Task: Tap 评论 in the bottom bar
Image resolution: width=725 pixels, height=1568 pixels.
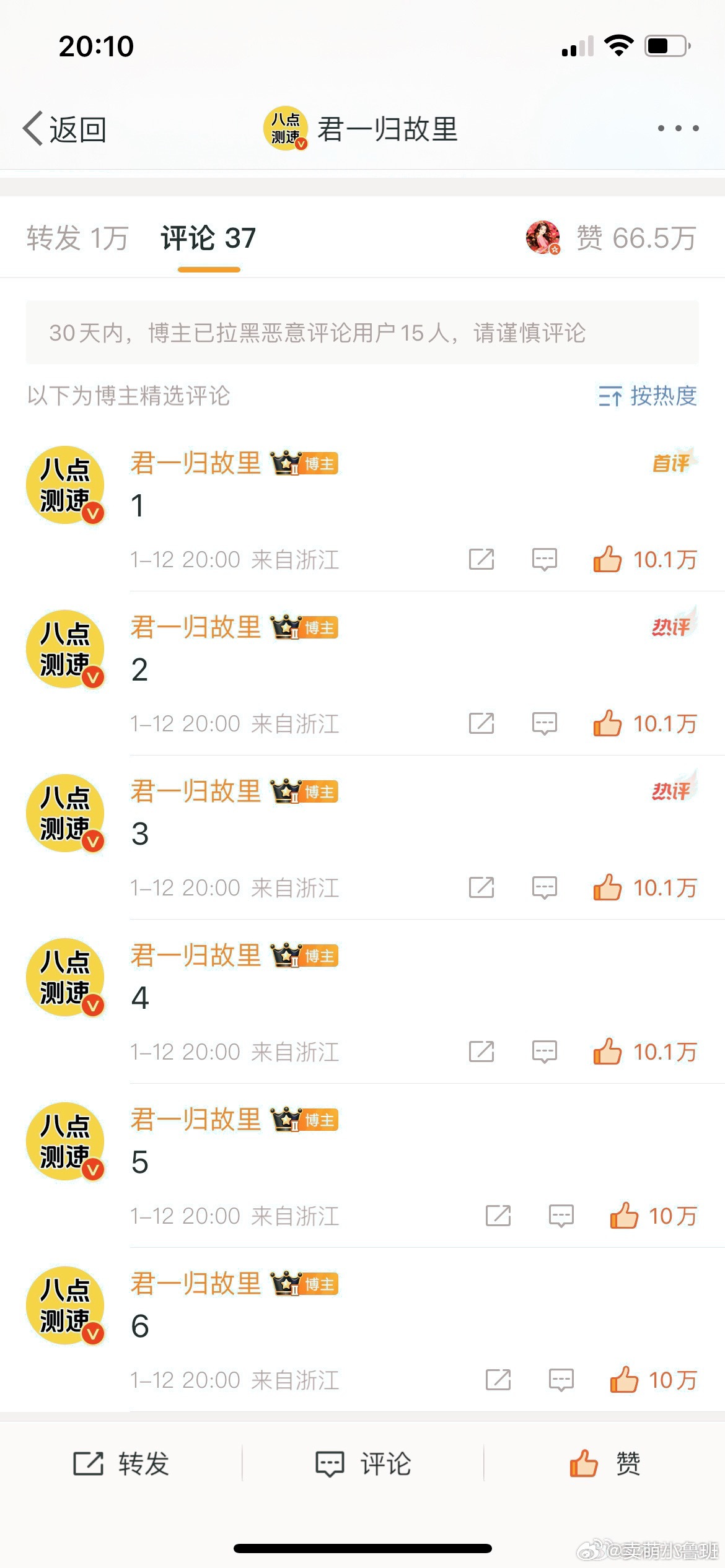Action: pos(363,1464)
